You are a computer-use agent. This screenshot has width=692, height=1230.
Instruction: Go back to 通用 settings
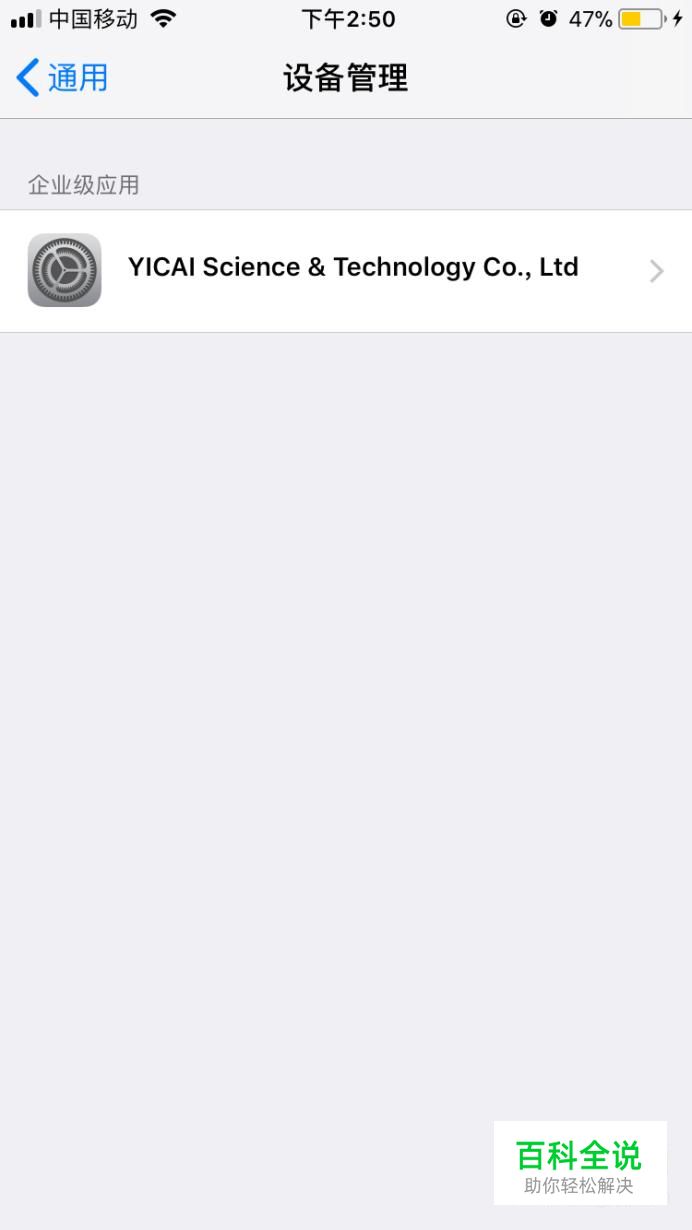click(62, 78)
